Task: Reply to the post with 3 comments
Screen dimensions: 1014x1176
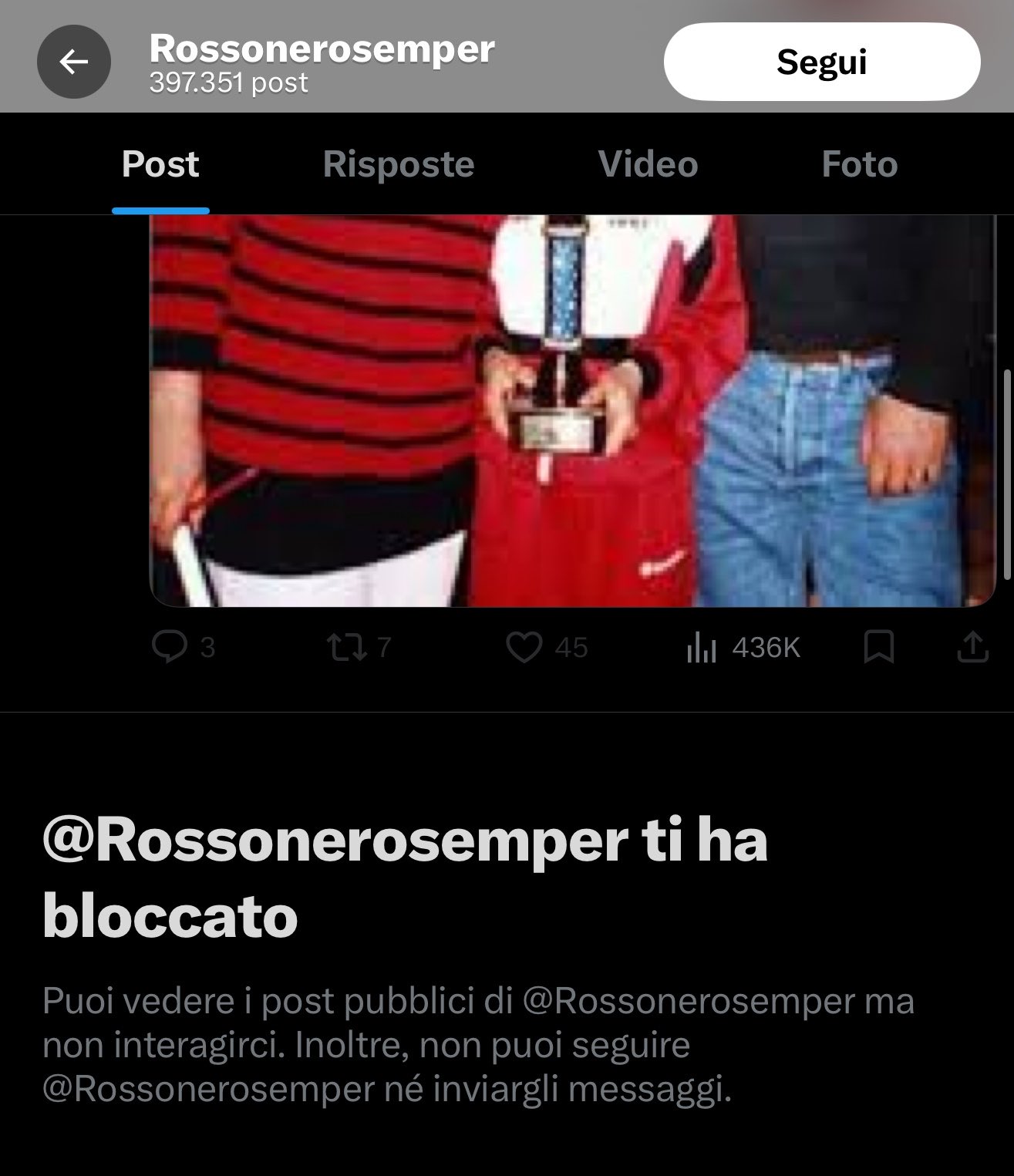Action: pos(170,647)
